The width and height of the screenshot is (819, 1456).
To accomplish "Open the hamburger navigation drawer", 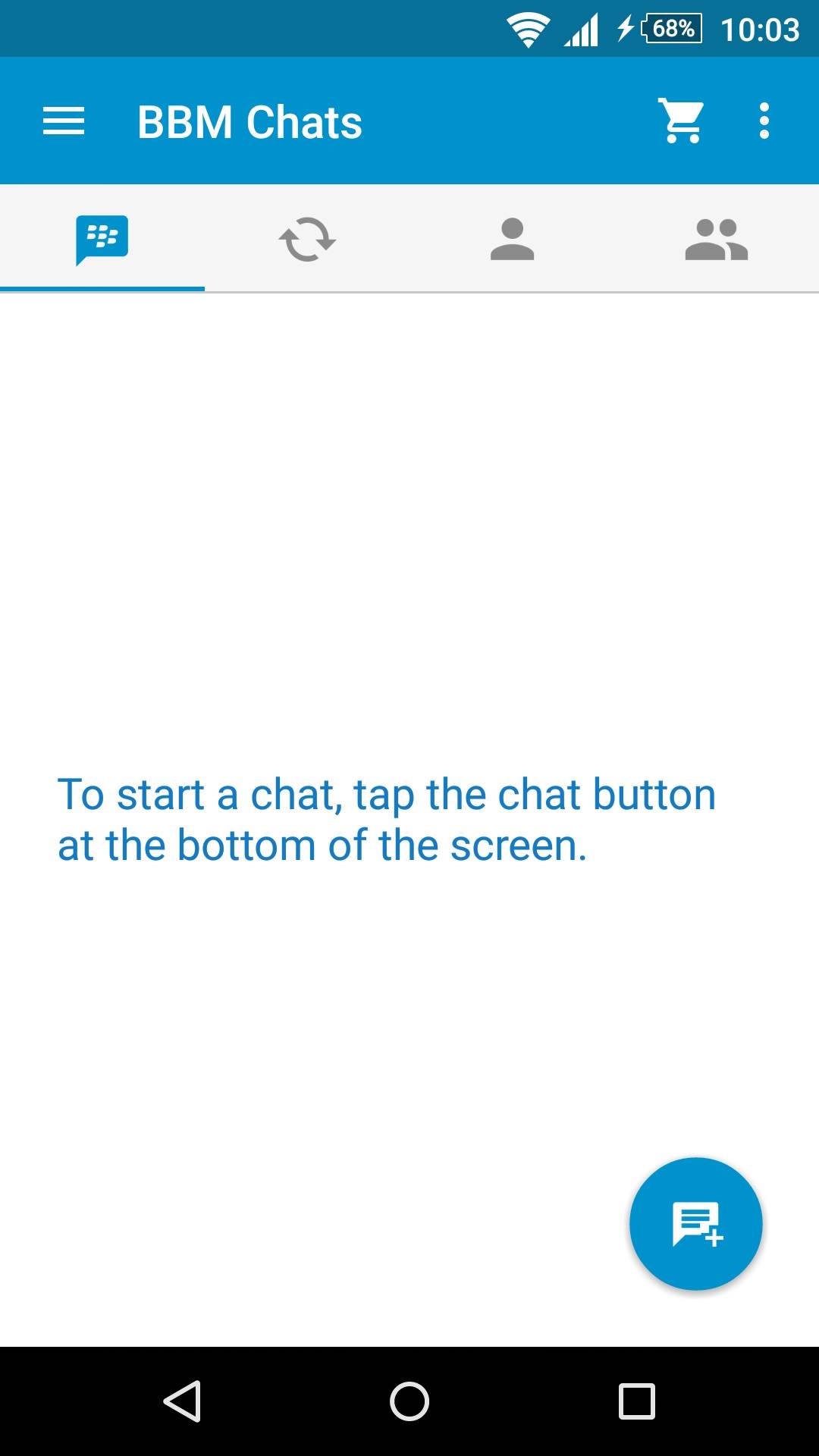I will [x=64, y=121].
